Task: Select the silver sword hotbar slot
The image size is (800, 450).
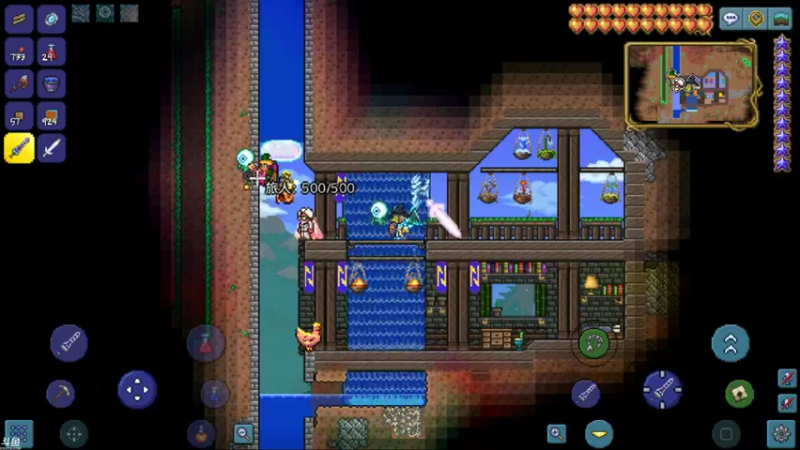Action: pyautogui.click(x=52, y=148)
